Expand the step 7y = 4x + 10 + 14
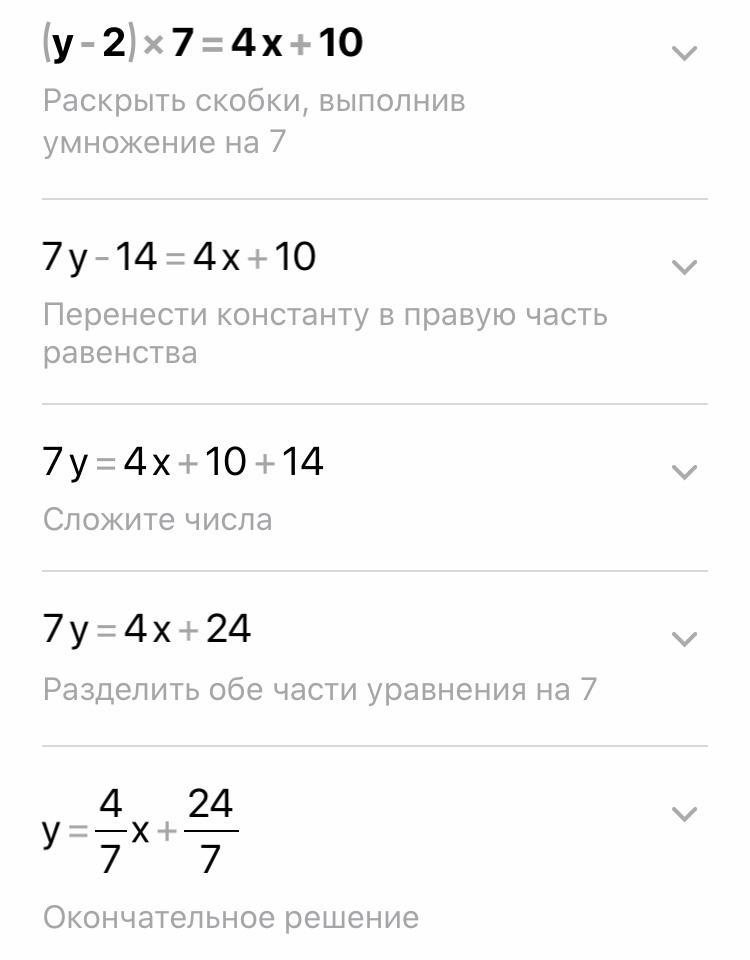Image resolution: width=750 pixels, height=960 pixels. (x=684, y=471)
